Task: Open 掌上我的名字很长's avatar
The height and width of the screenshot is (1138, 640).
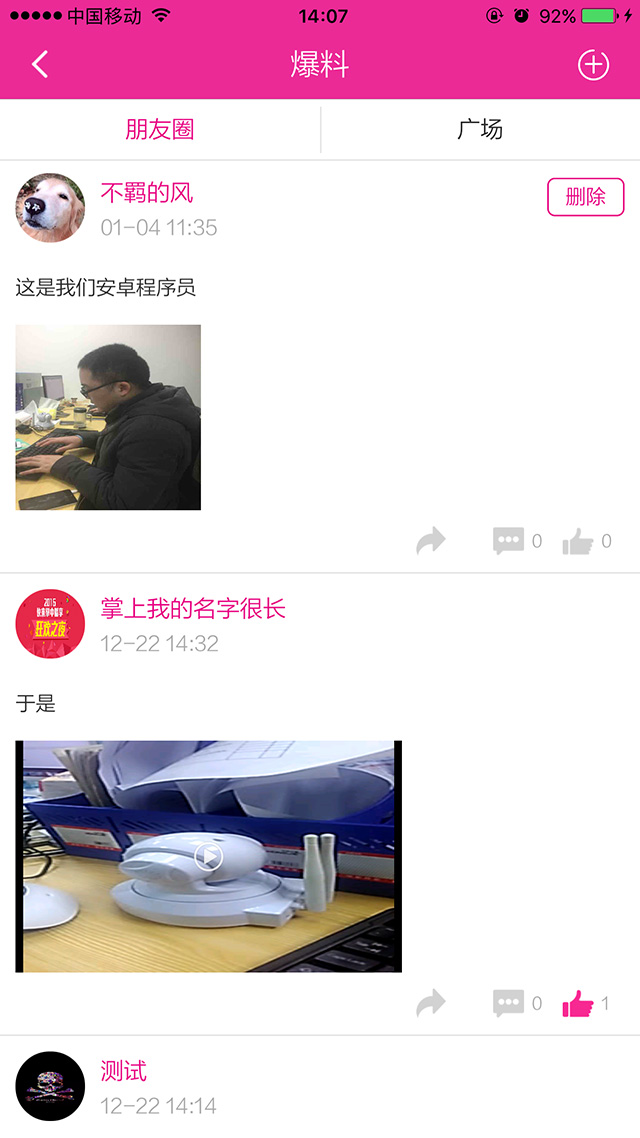Action: 50,624
